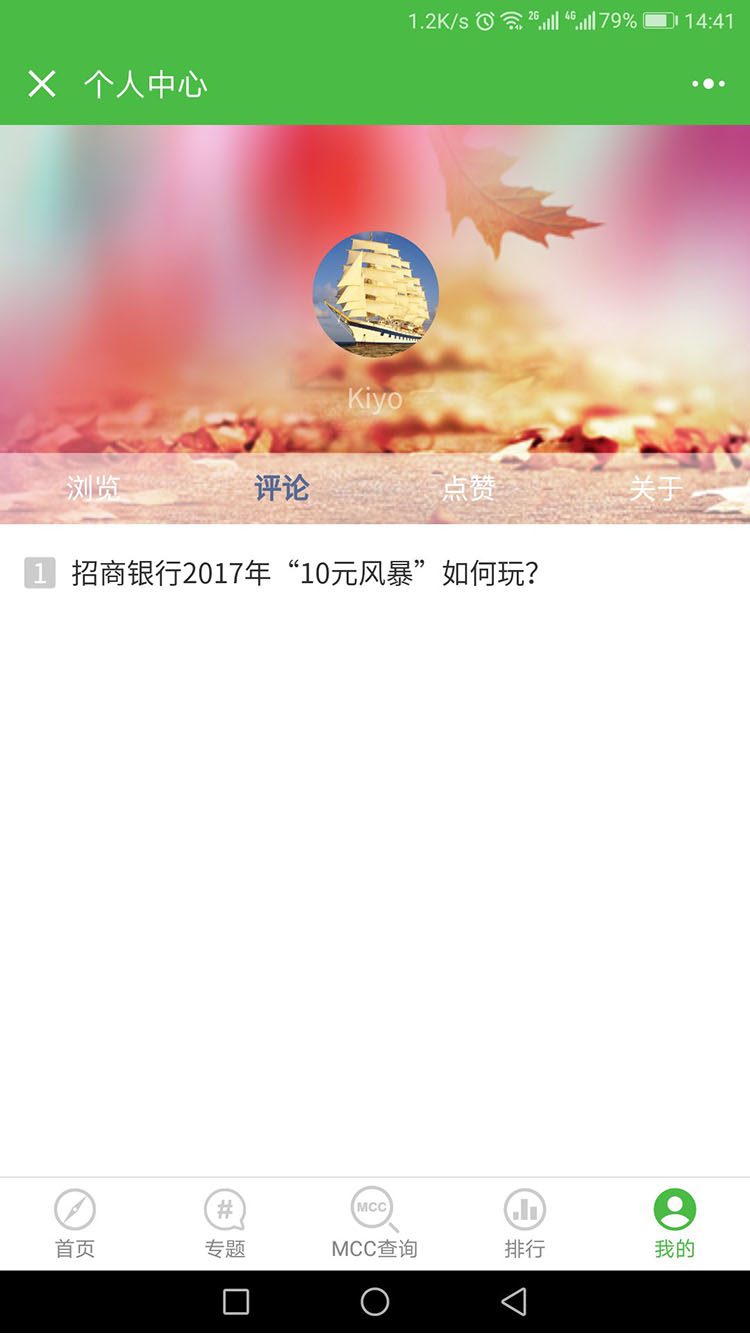Image resolution: width=750 pixels, height=1334 pixels.
Task: Open the 专题 section
Action: click(x=225, y=1223)
